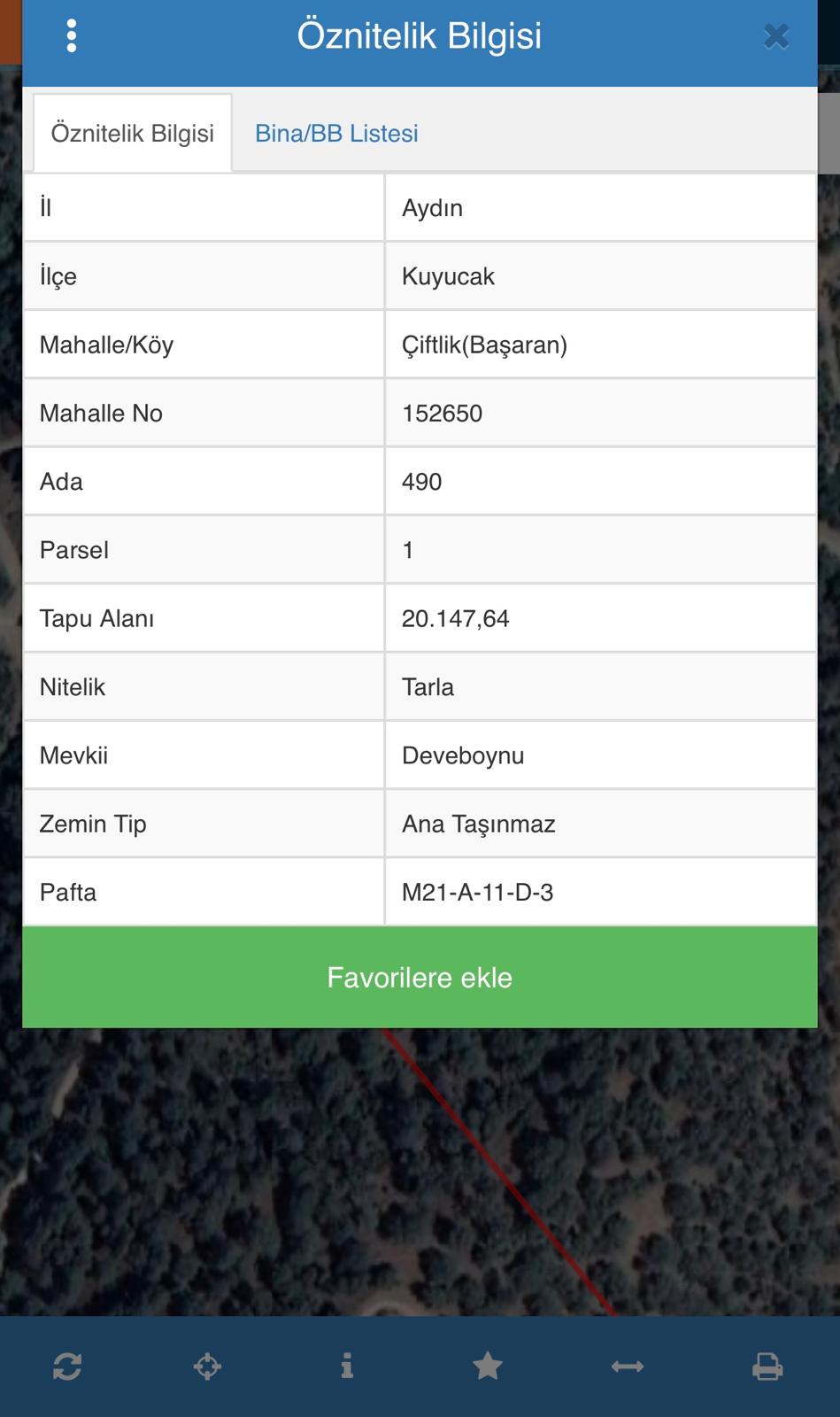Image resolution: width=840 pixels, height=1417 pixels.
Task: Open the three-dot overflow menu
Action: [72, 36]
